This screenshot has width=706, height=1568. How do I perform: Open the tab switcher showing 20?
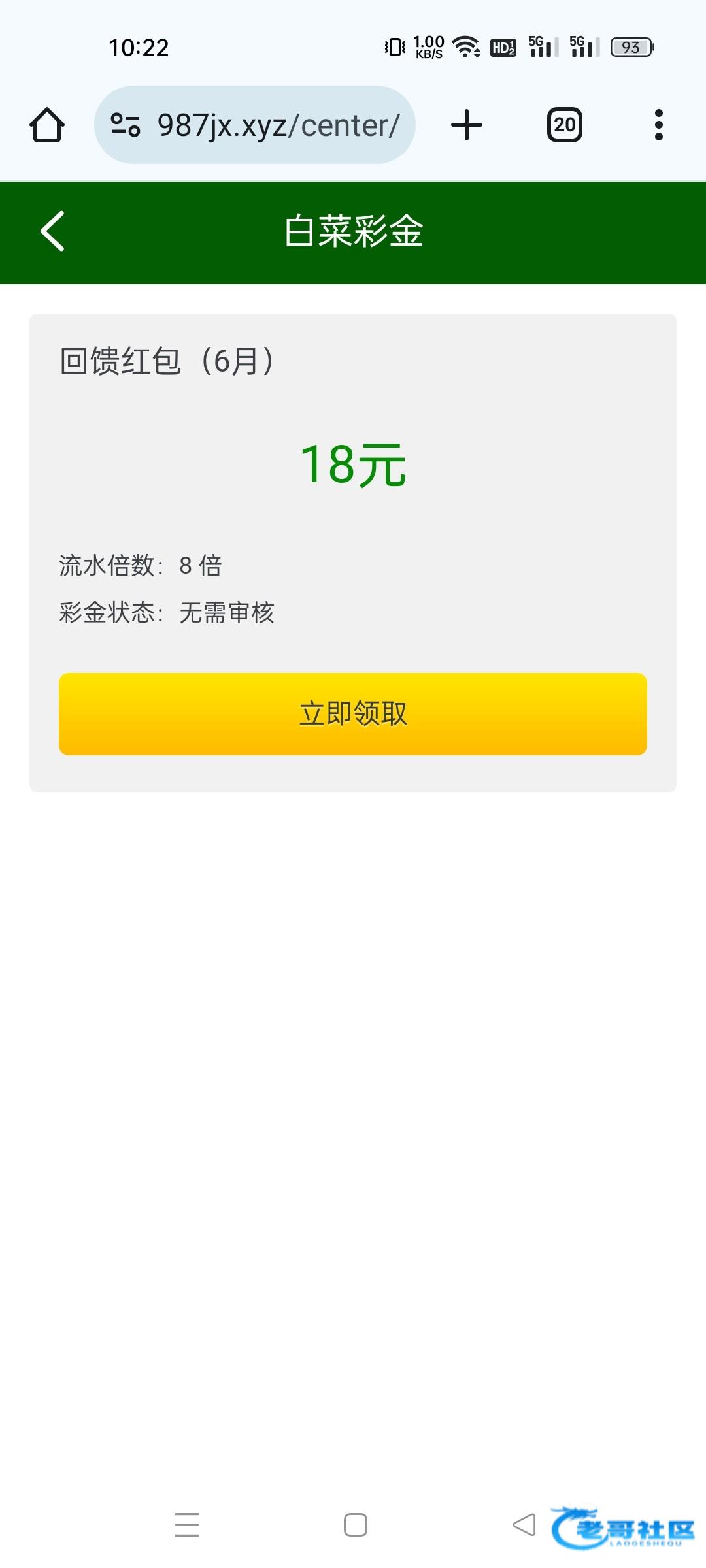click(x=565, y=125)
